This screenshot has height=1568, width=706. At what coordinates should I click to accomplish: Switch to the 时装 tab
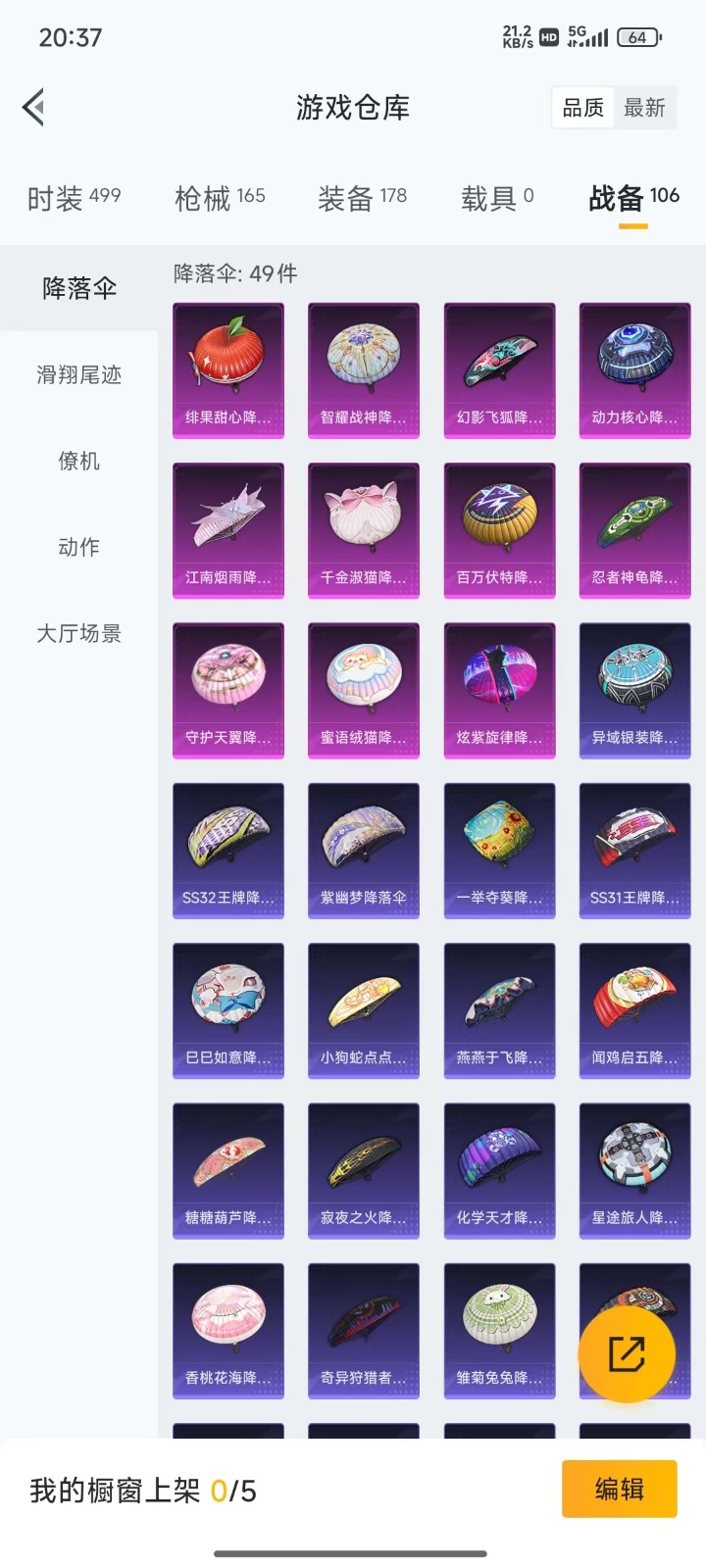coord(74,198)
